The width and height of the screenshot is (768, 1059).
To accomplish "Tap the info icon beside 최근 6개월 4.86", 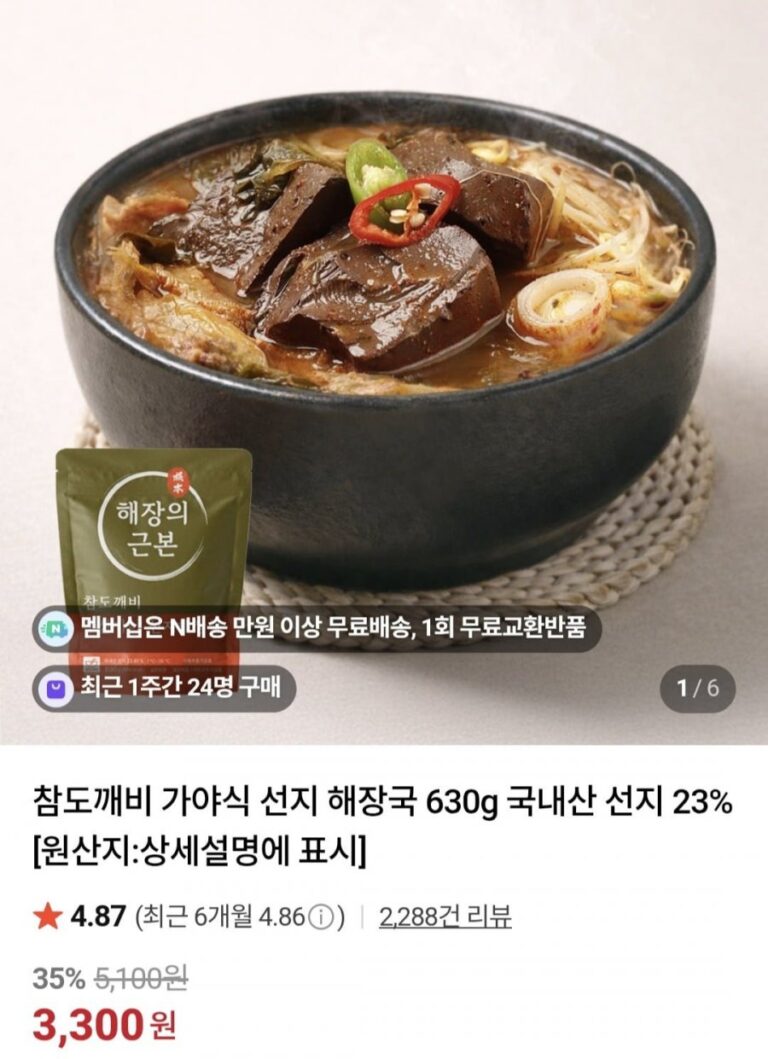I will (320, 917).
